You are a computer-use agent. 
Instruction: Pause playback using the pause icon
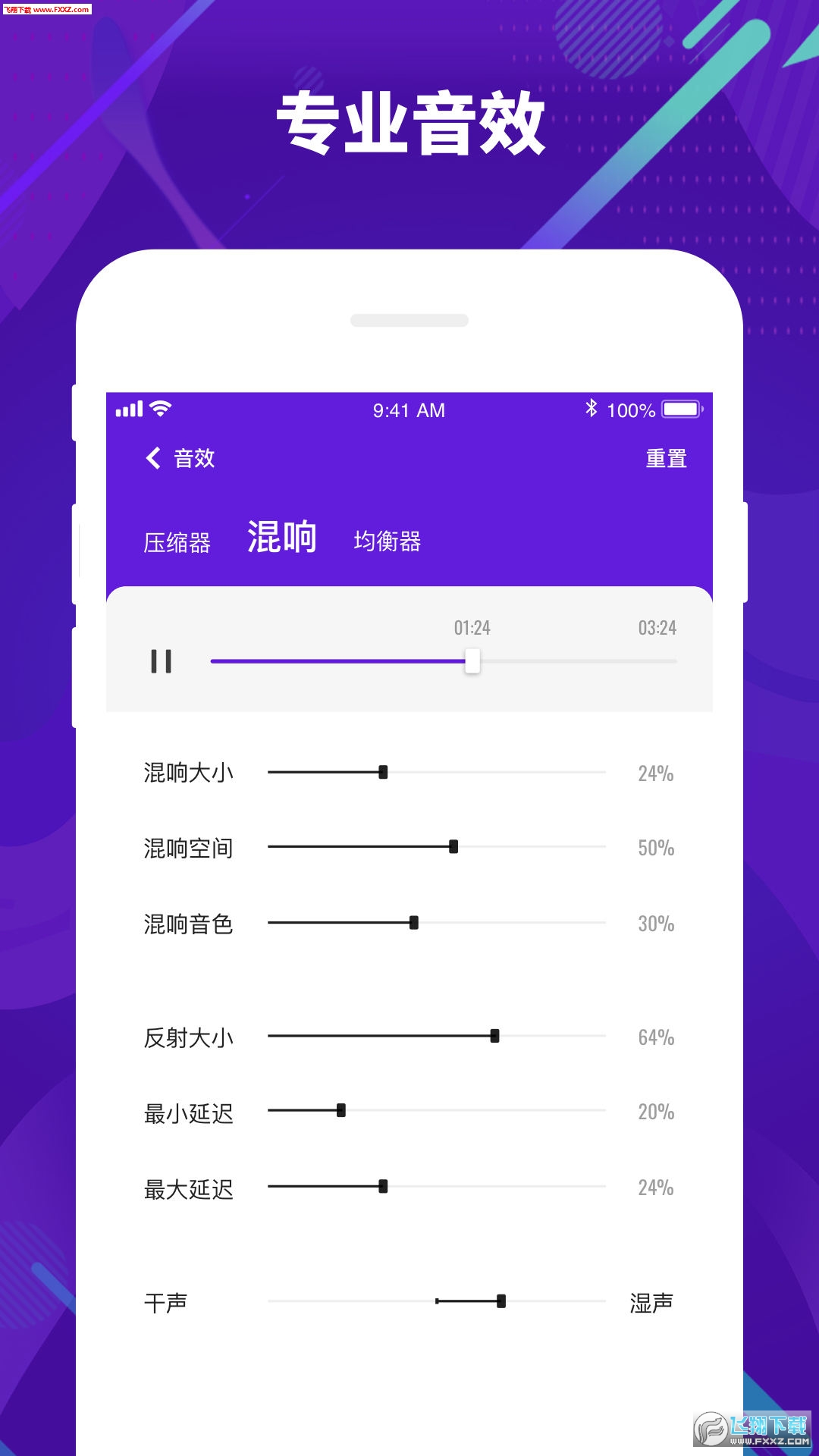point(160,661)
